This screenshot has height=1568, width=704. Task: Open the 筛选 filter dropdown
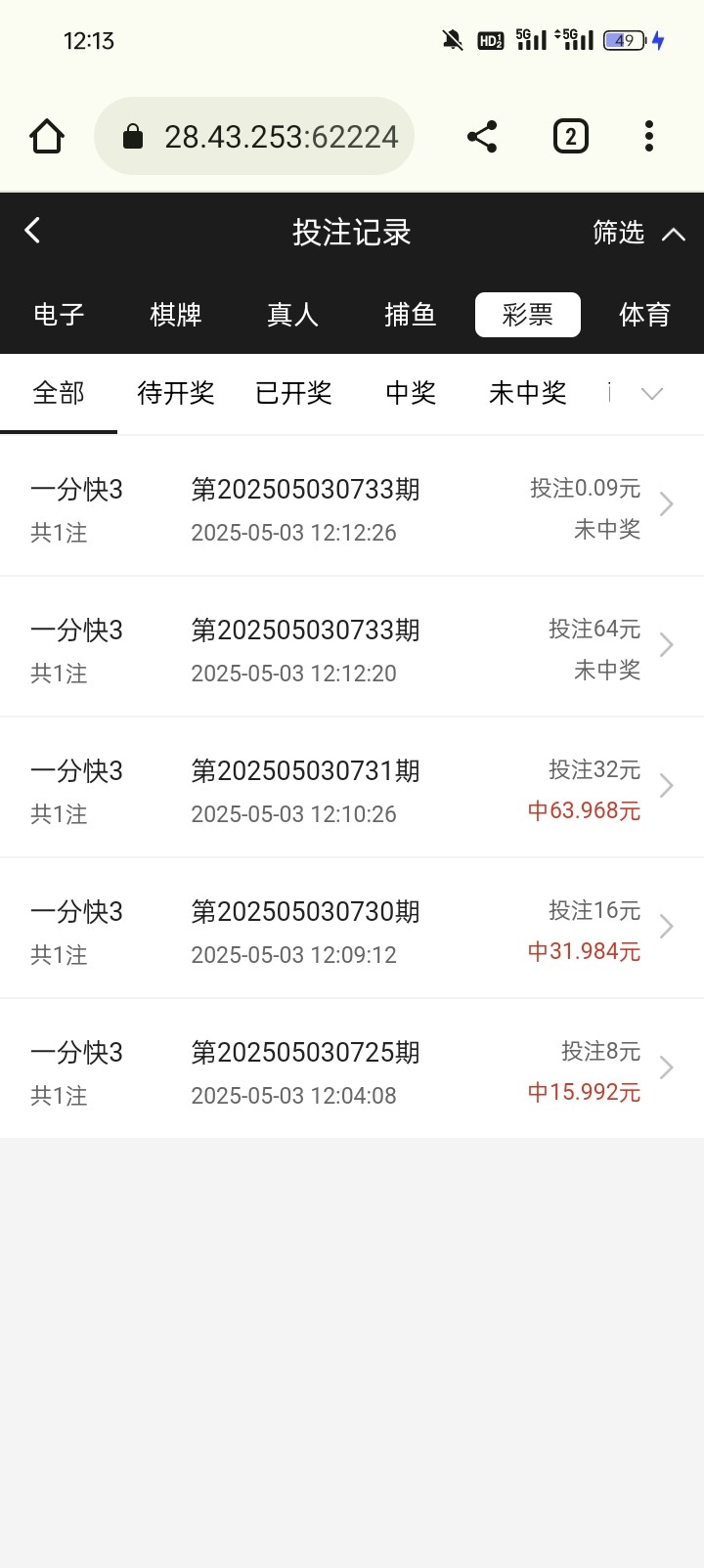point(638,233)
